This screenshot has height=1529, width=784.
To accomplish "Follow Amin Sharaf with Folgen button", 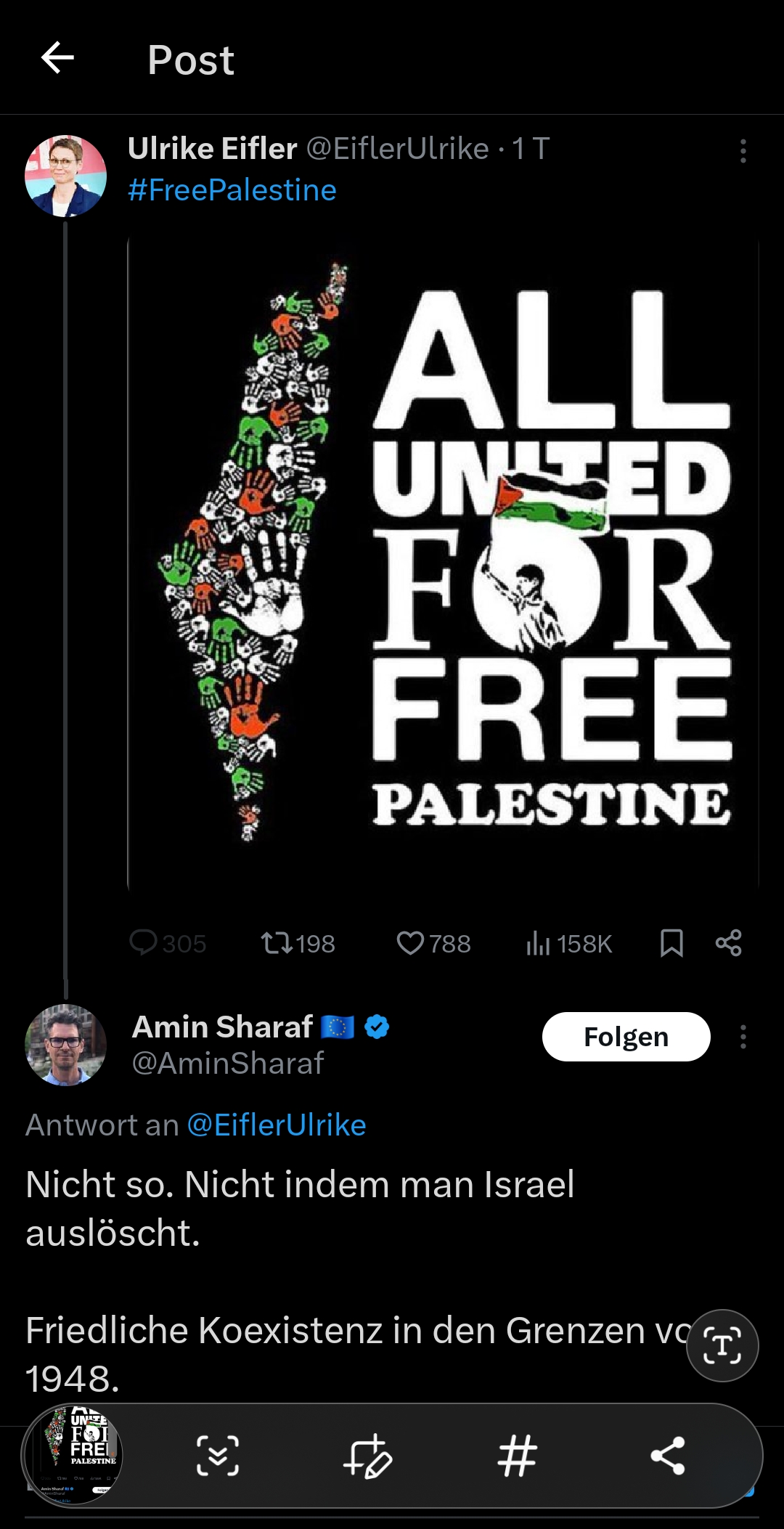I will click(x=626, y=1037).
